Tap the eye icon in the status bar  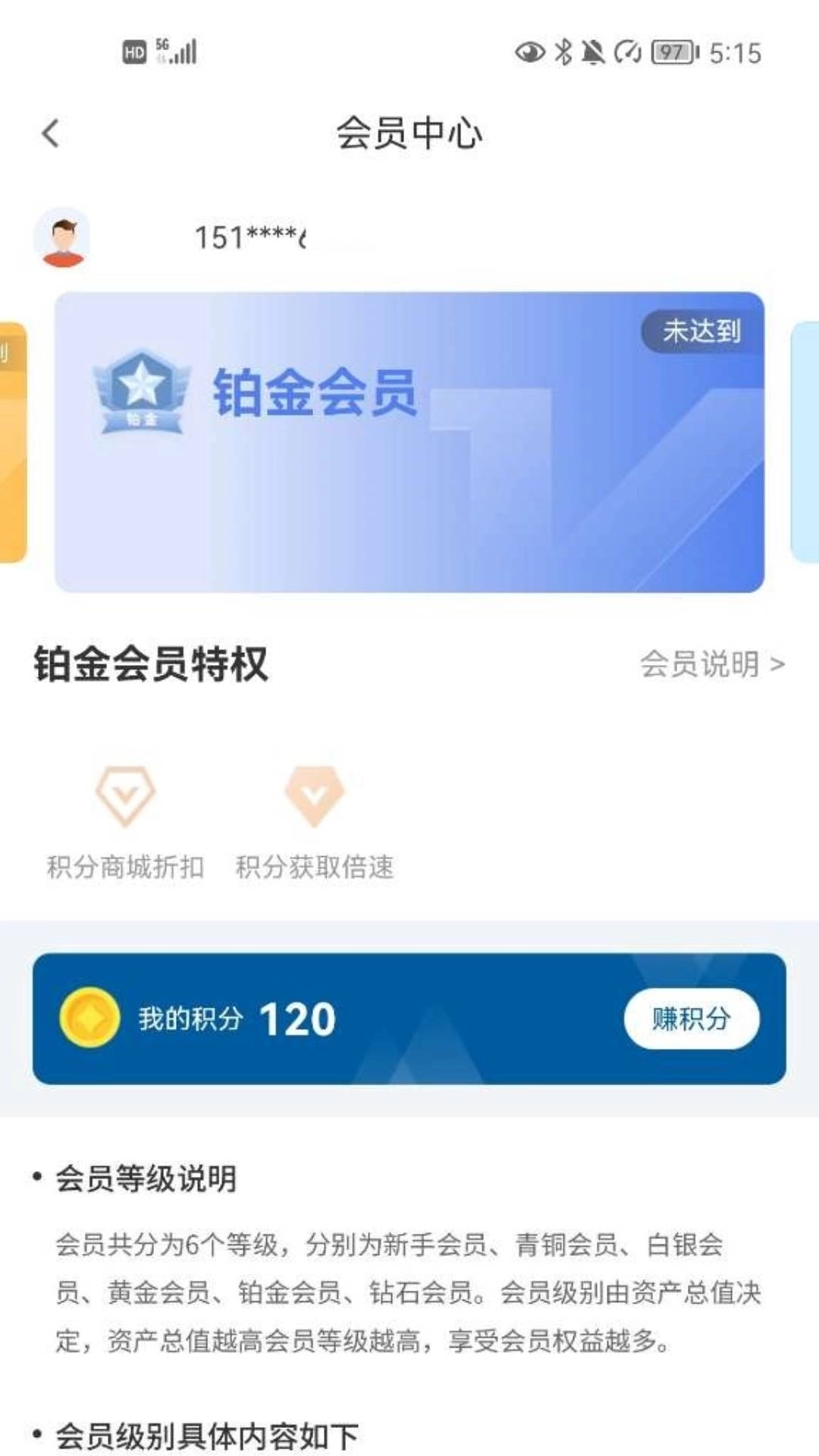click(x=531, y=52)
